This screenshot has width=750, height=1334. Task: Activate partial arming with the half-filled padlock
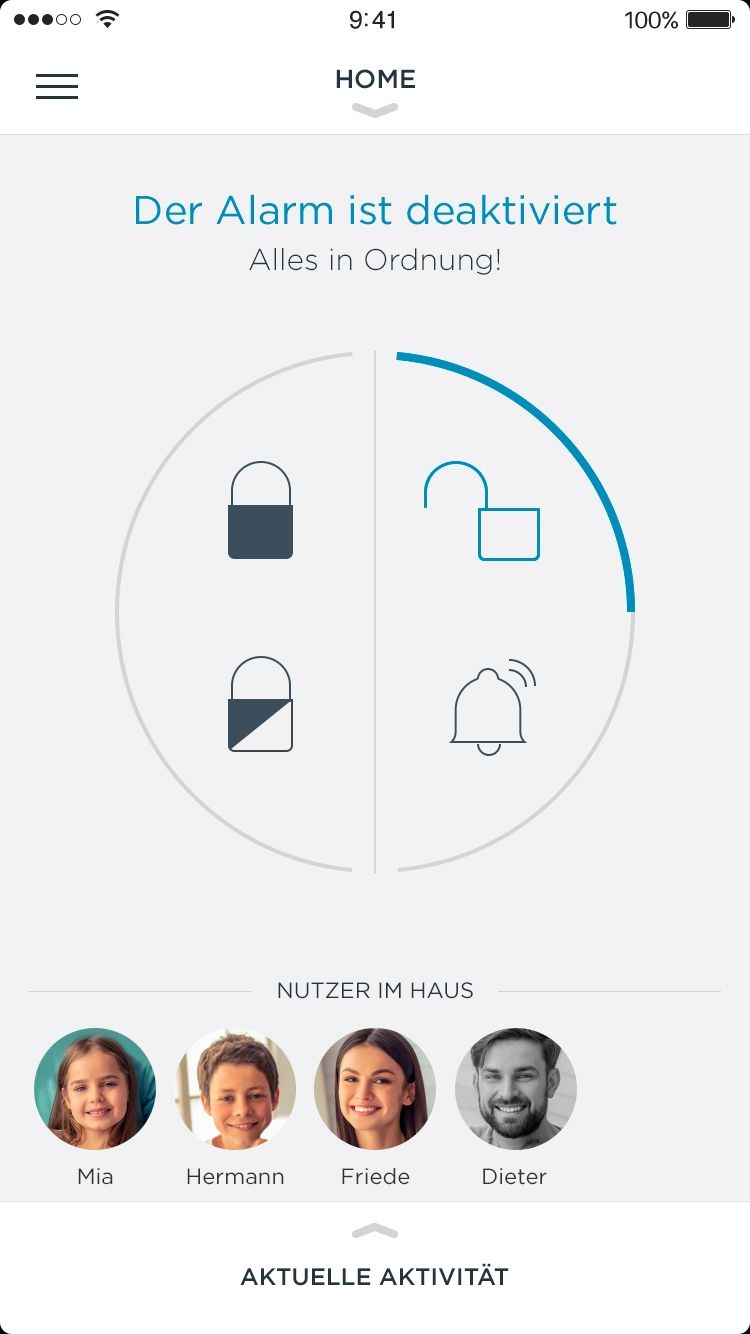tap(260, 704)
